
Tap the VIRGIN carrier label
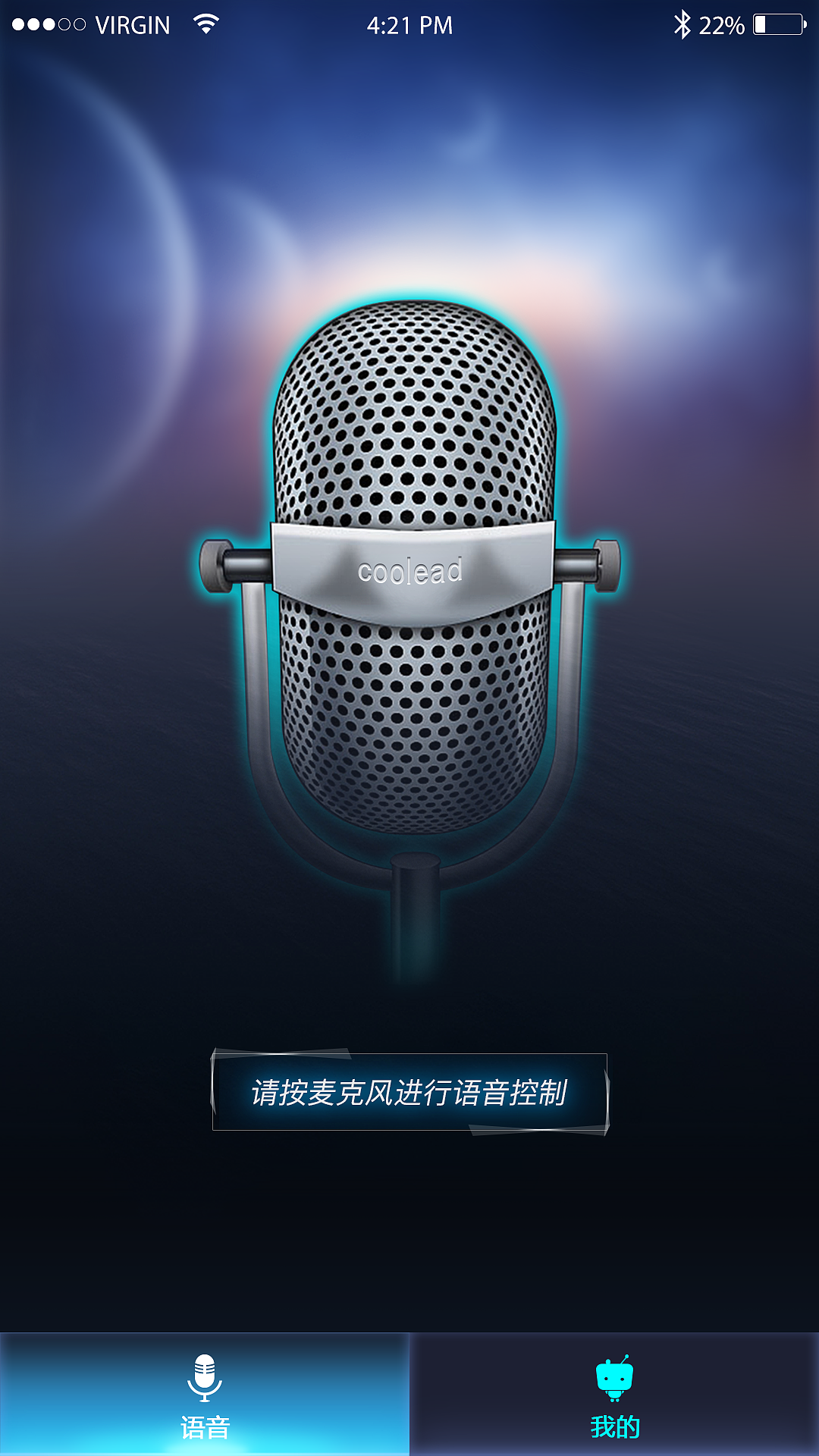coord(133,24)
